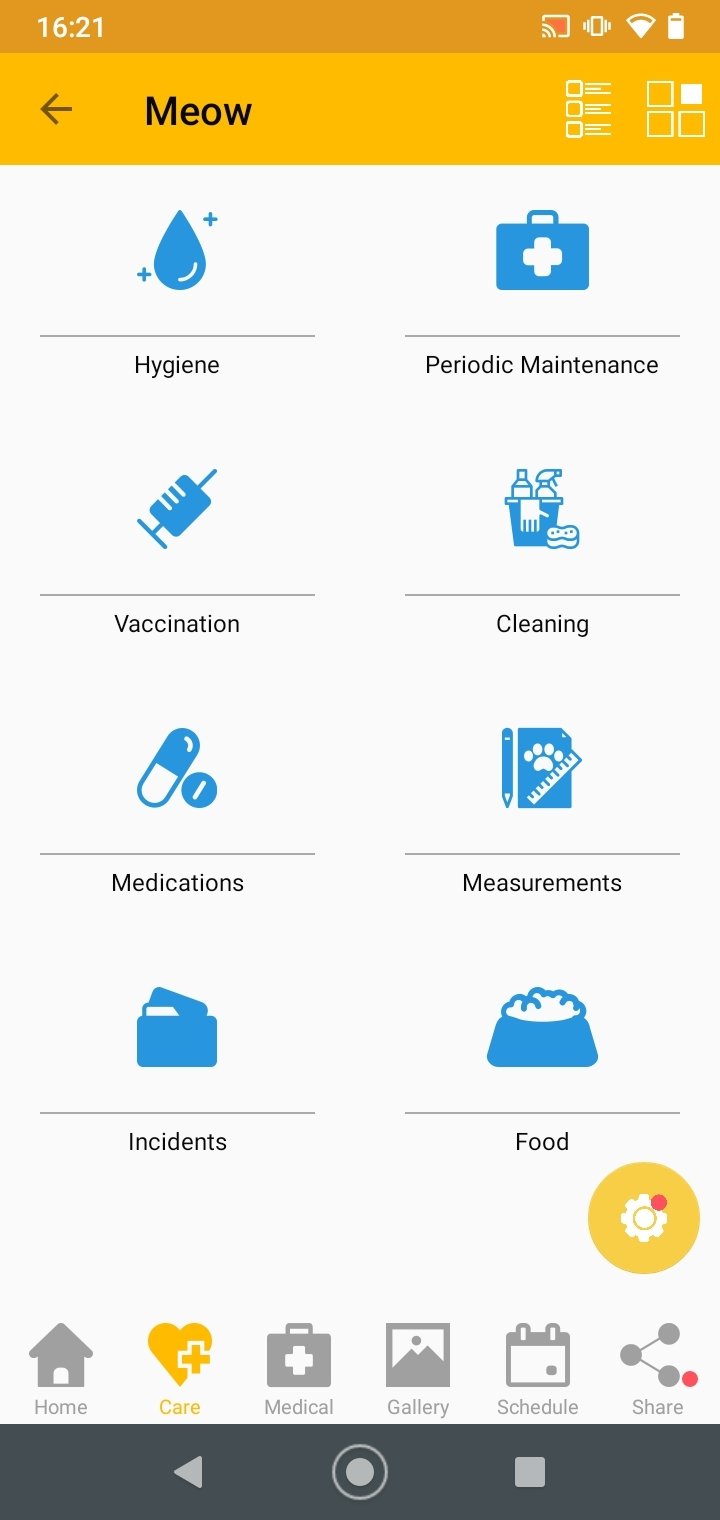This screenshot has width=720, height=1520.
Task: Switch to list view layout
Action: tap(588, 109)
